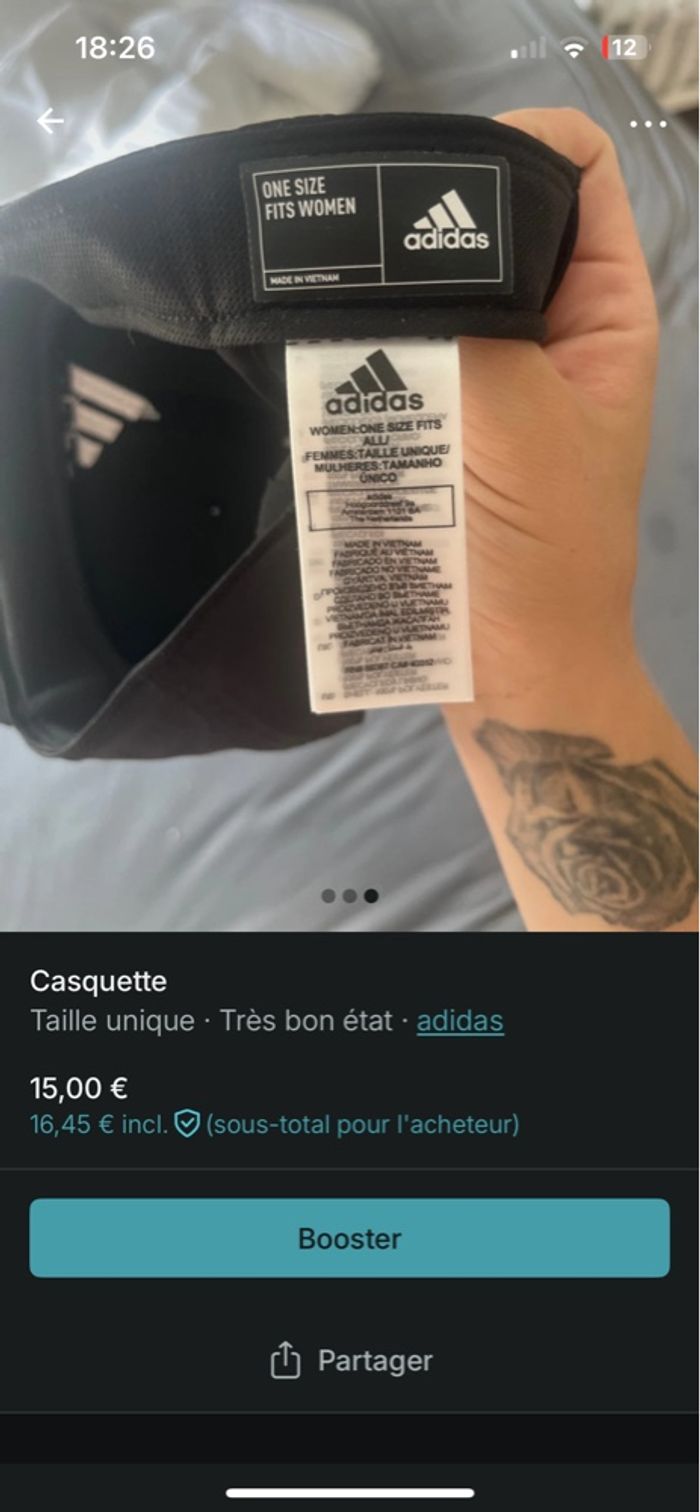Open the cap photo in full view

coord(350,500)
